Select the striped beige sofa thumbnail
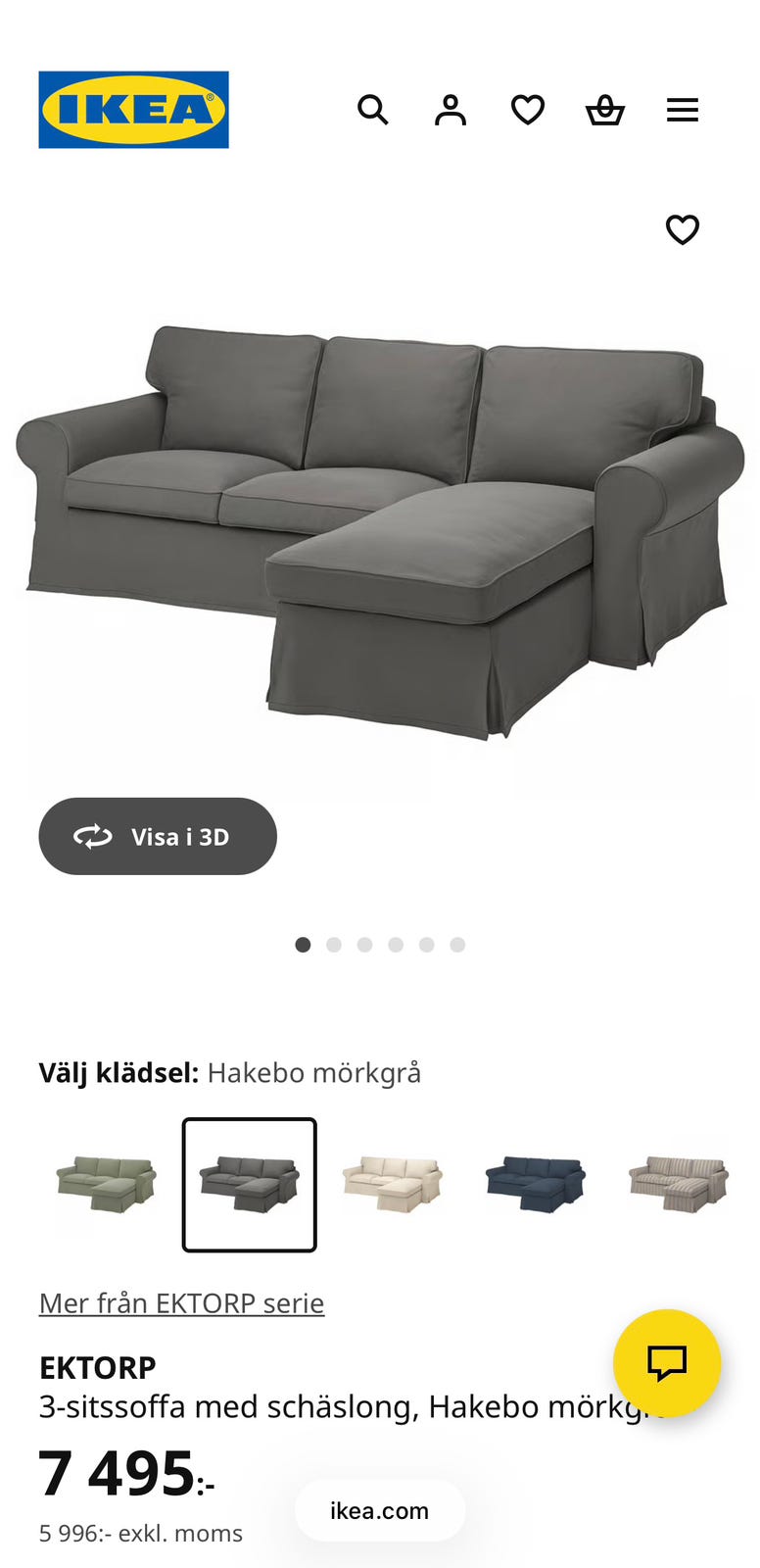 click(x=678, y=1183)
